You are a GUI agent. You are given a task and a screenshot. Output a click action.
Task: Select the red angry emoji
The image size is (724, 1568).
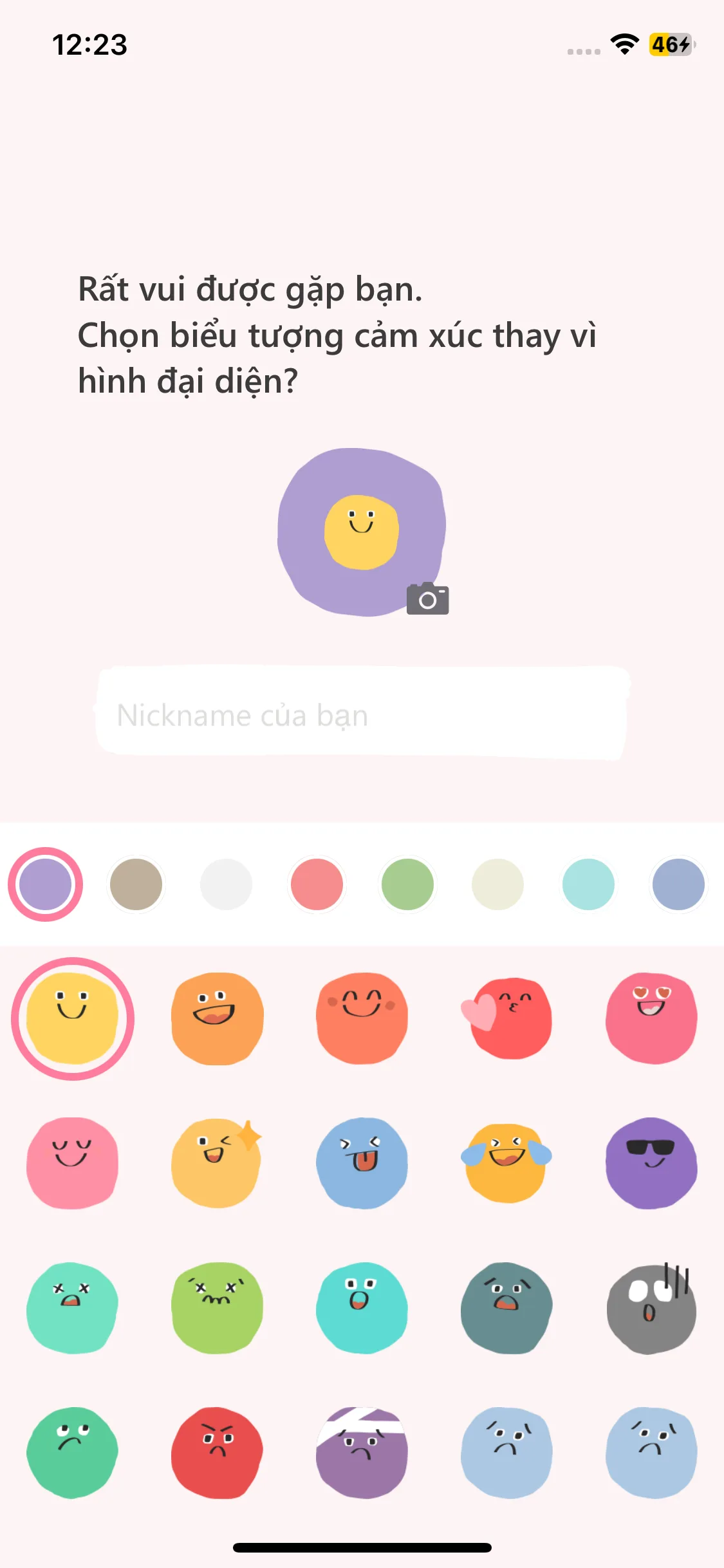pyautogui.click(x=217, y=1453)
